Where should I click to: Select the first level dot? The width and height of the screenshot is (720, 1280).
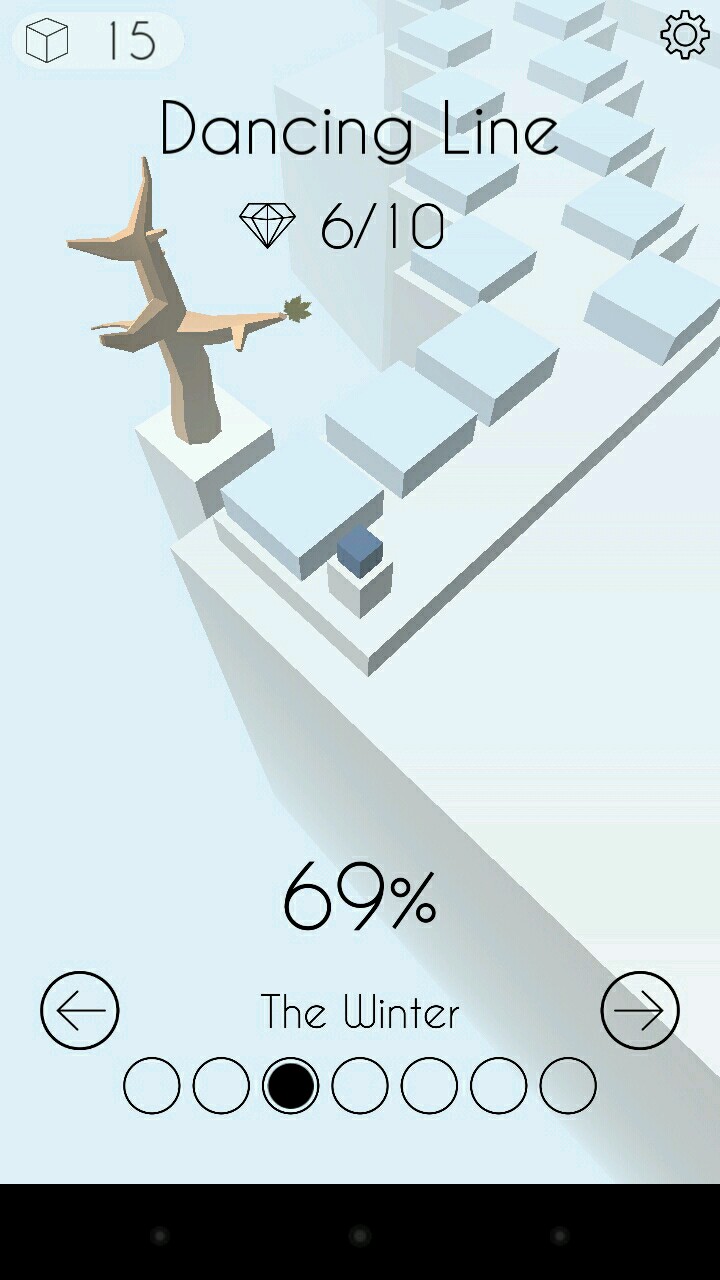point(152,1085)
